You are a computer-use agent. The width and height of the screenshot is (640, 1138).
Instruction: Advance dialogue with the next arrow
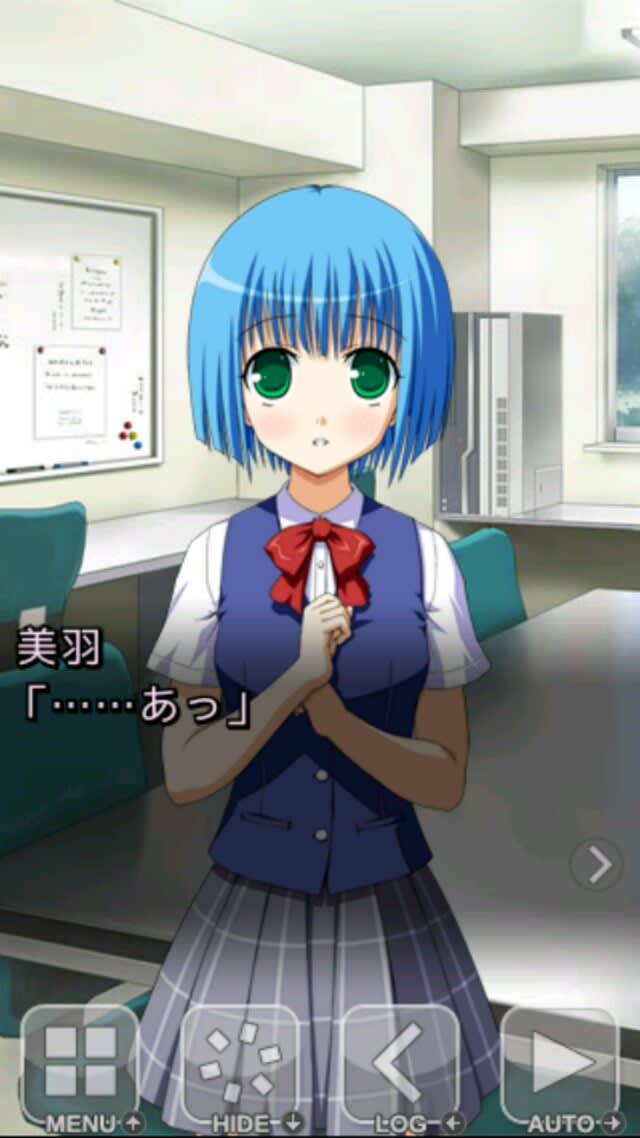(x=596, y=864)
